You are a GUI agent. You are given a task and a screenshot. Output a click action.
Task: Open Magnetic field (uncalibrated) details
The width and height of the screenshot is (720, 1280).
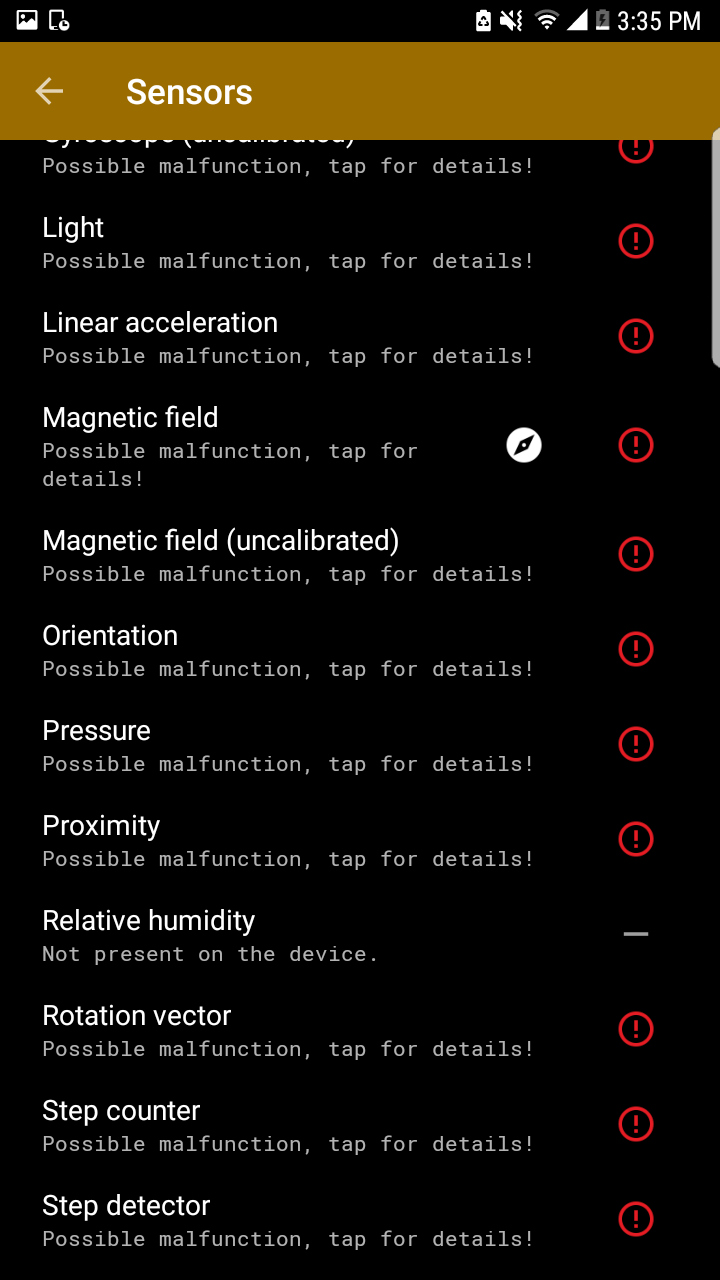(x=360, y=555)
